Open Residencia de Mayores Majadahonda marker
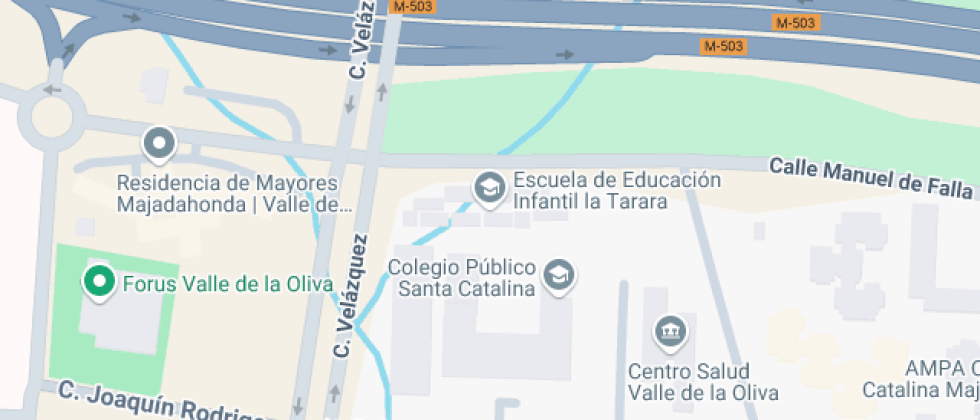980x420 pixels. (159, 145)
